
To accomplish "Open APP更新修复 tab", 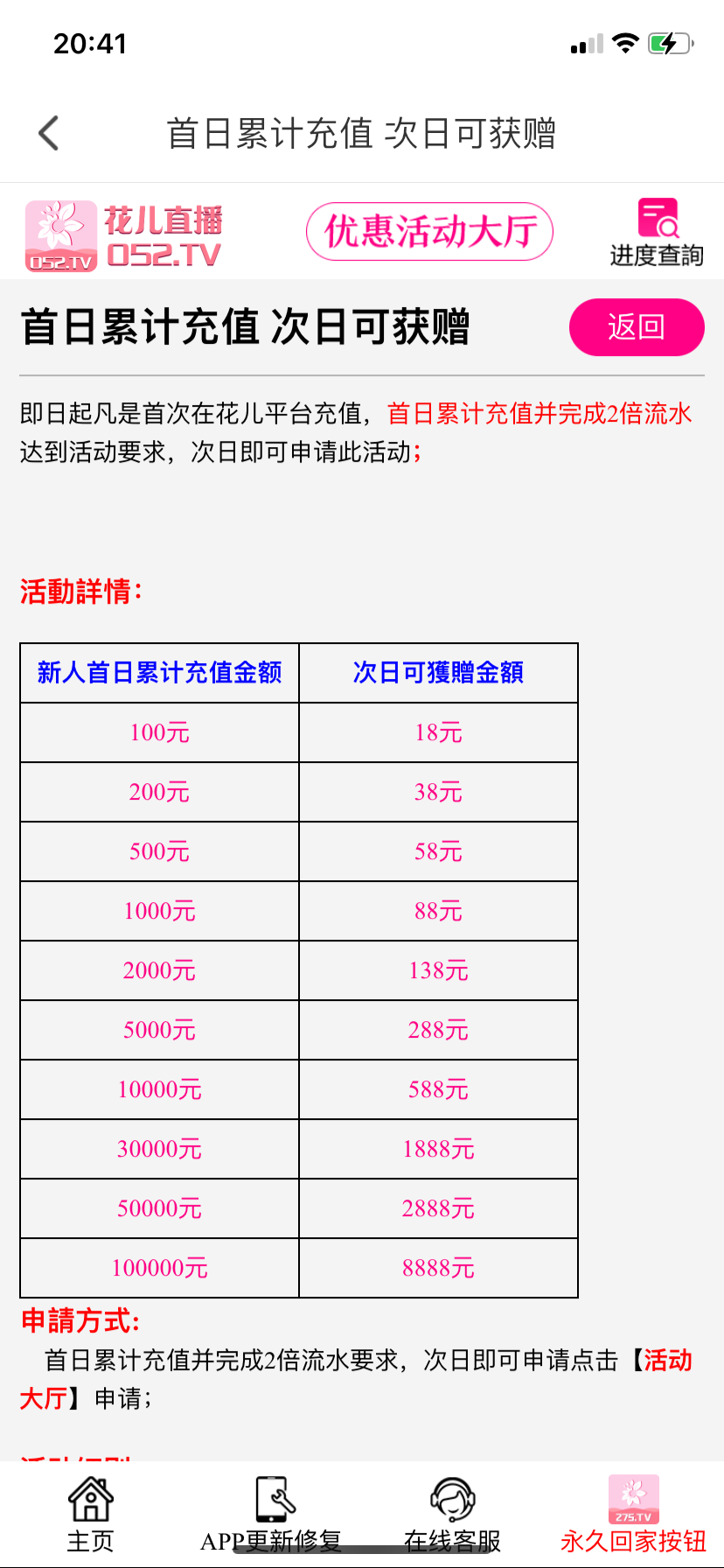I will 272,1514.
